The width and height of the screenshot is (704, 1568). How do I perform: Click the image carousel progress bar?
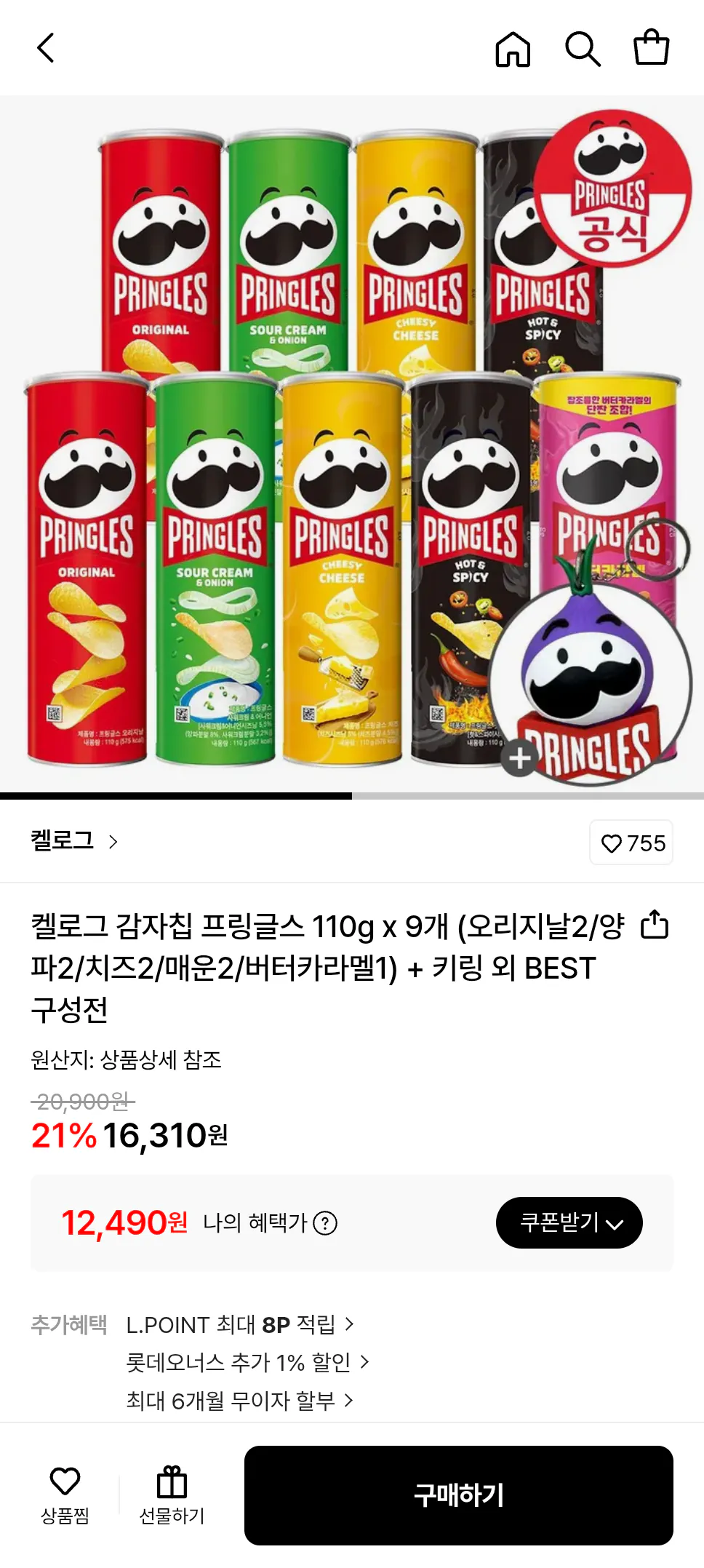(176, 794)
